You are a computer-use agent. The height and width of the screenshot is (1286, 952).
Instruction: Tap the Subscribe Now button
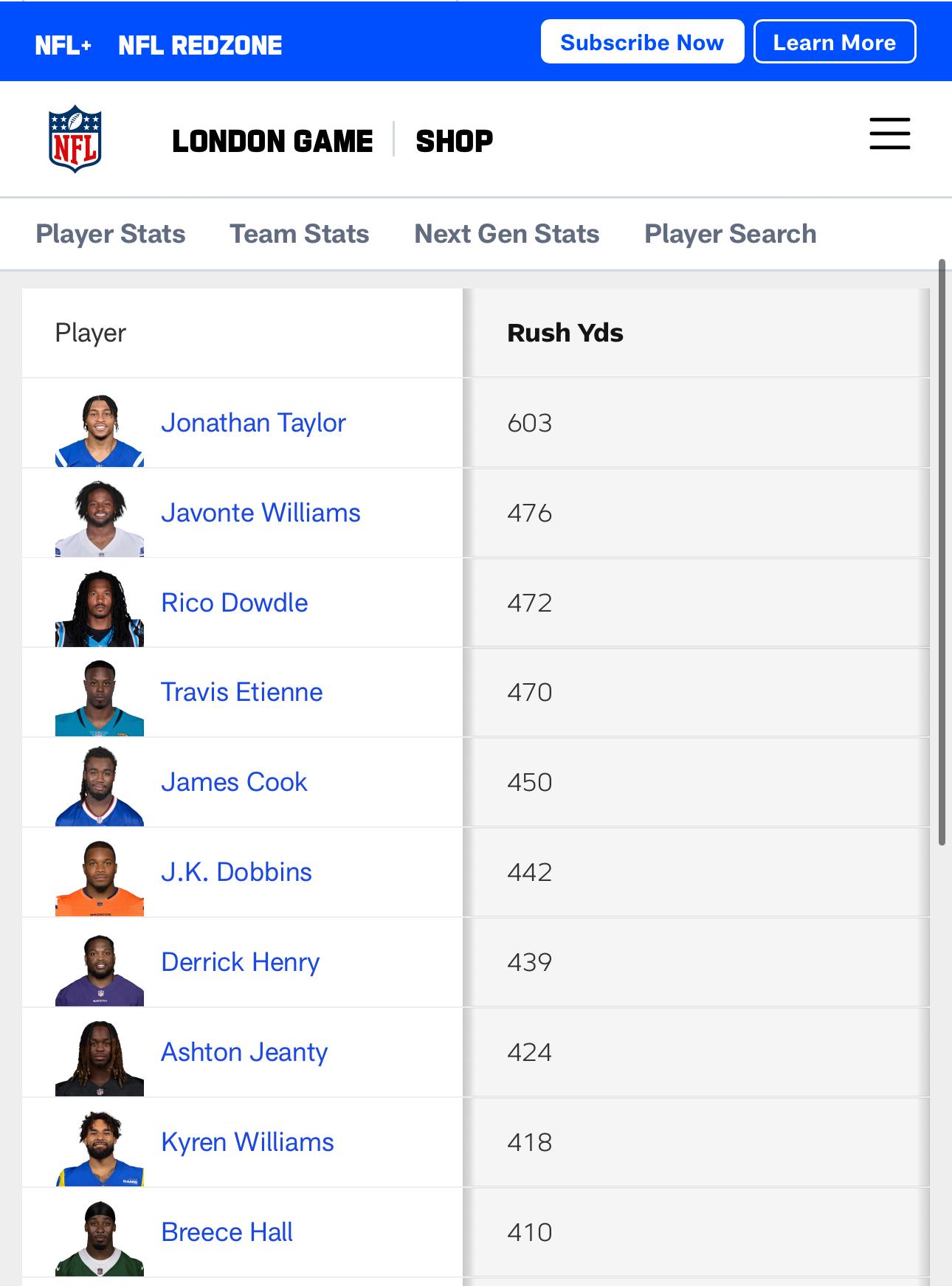(x=642, y=42)
